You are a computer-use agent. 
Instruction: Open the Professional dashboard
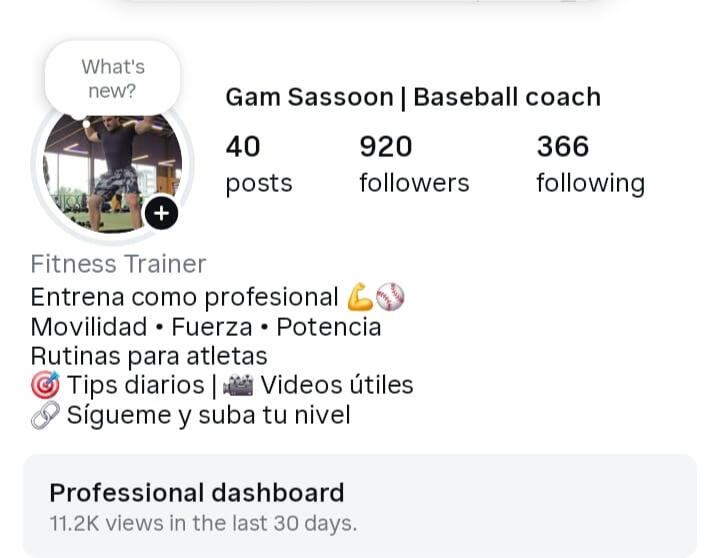click(x=359, y=506)
